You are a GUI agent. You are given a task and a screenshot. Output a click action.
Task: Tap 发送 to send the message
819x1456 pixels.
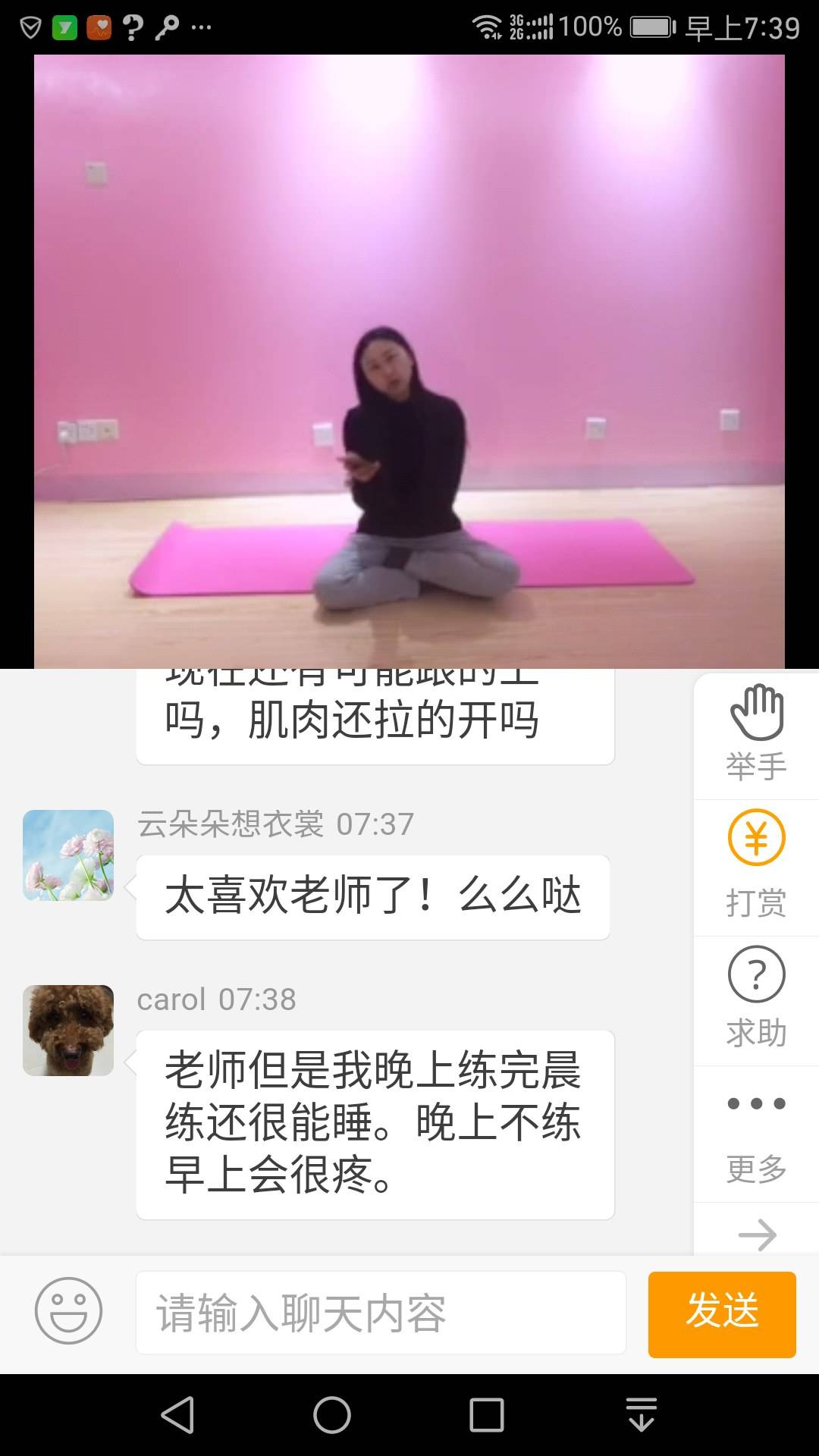click(721, 1313)
